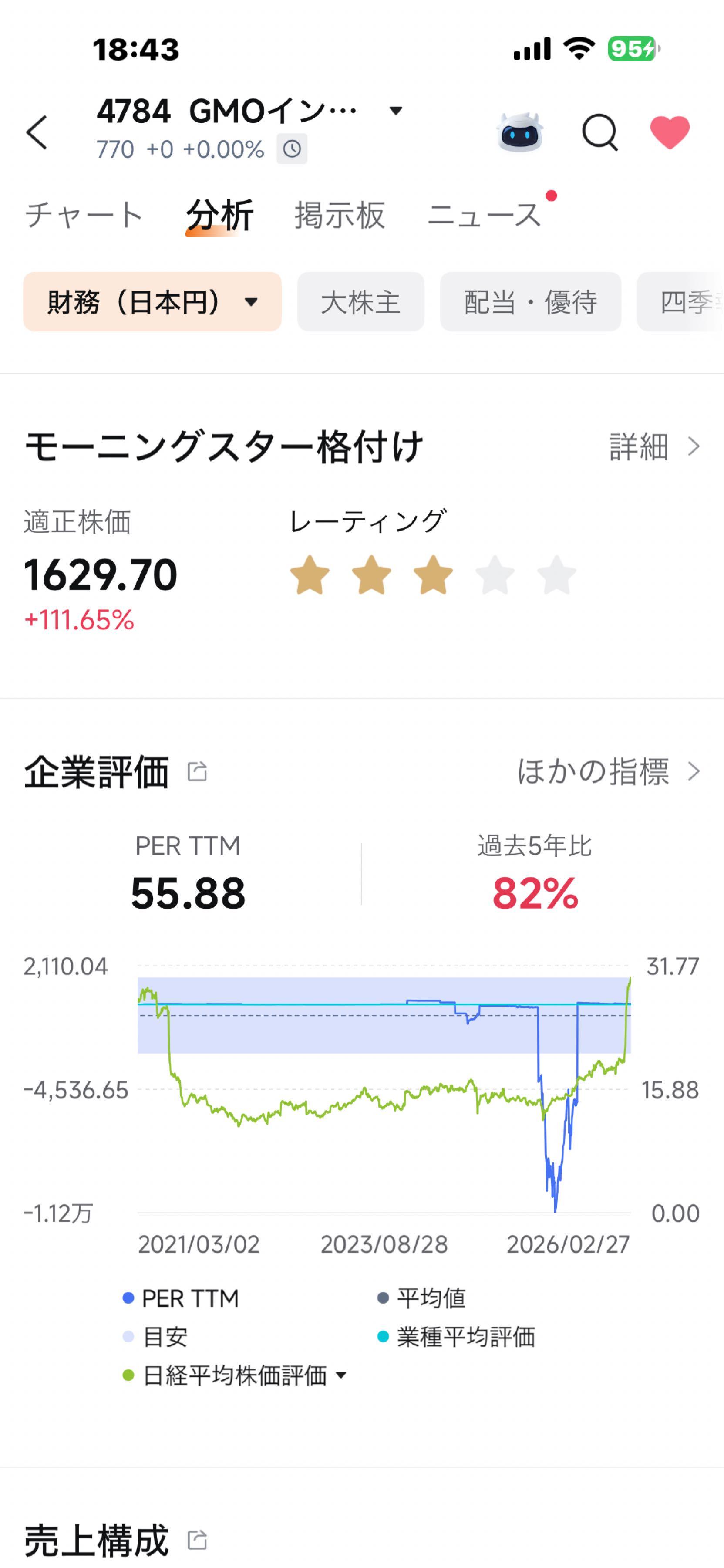Open 詳細 for Morningstar rating
This screenshot has width=724, height=1568.
point(654,449)
